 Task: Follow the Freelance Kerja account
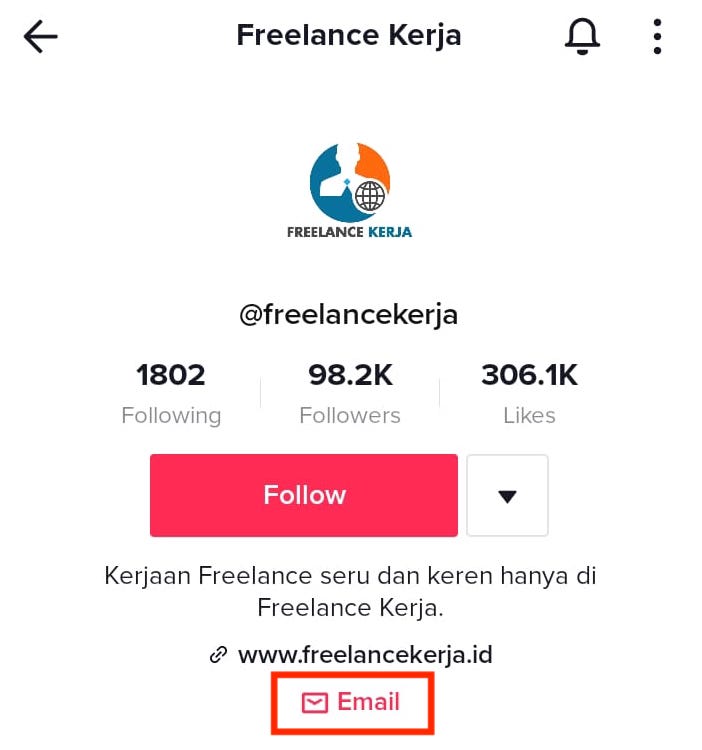coord(304,495)
